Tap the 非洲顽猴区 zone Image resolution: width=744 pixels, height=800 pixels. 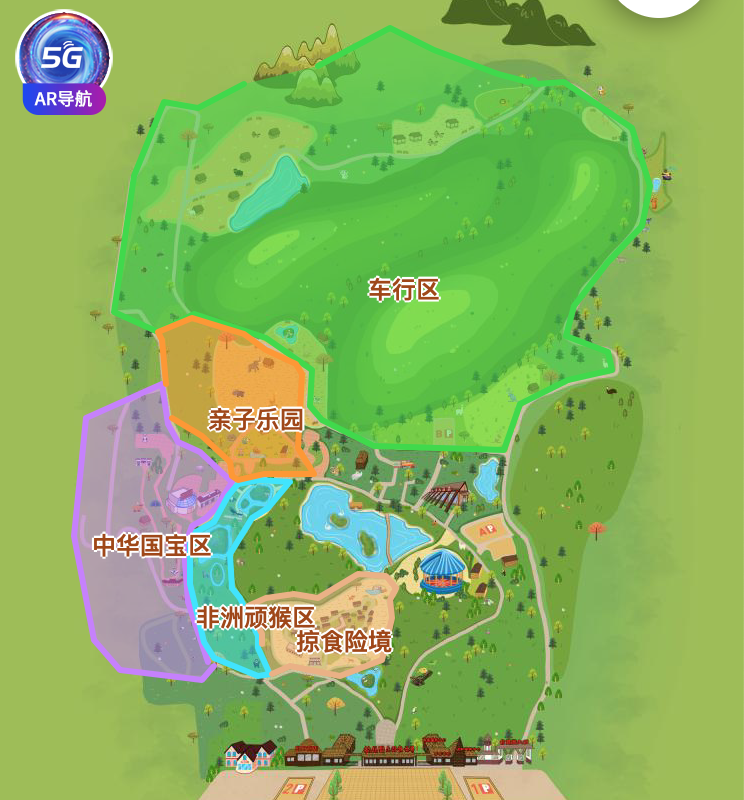point(255,616)
